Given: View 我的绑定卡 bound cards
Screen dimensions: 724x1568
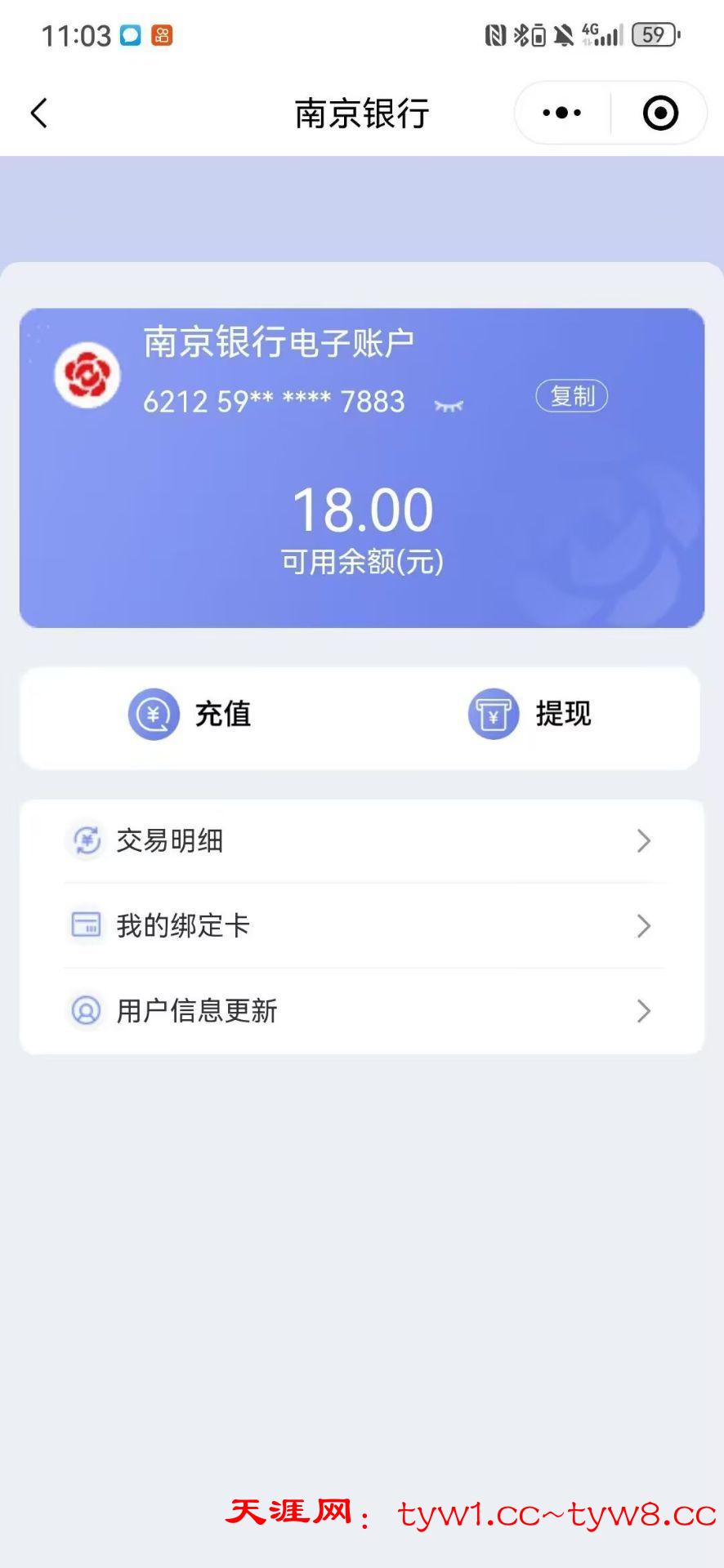Looking at the screenshot, I should pyautogui.click(x=361, y=926).
